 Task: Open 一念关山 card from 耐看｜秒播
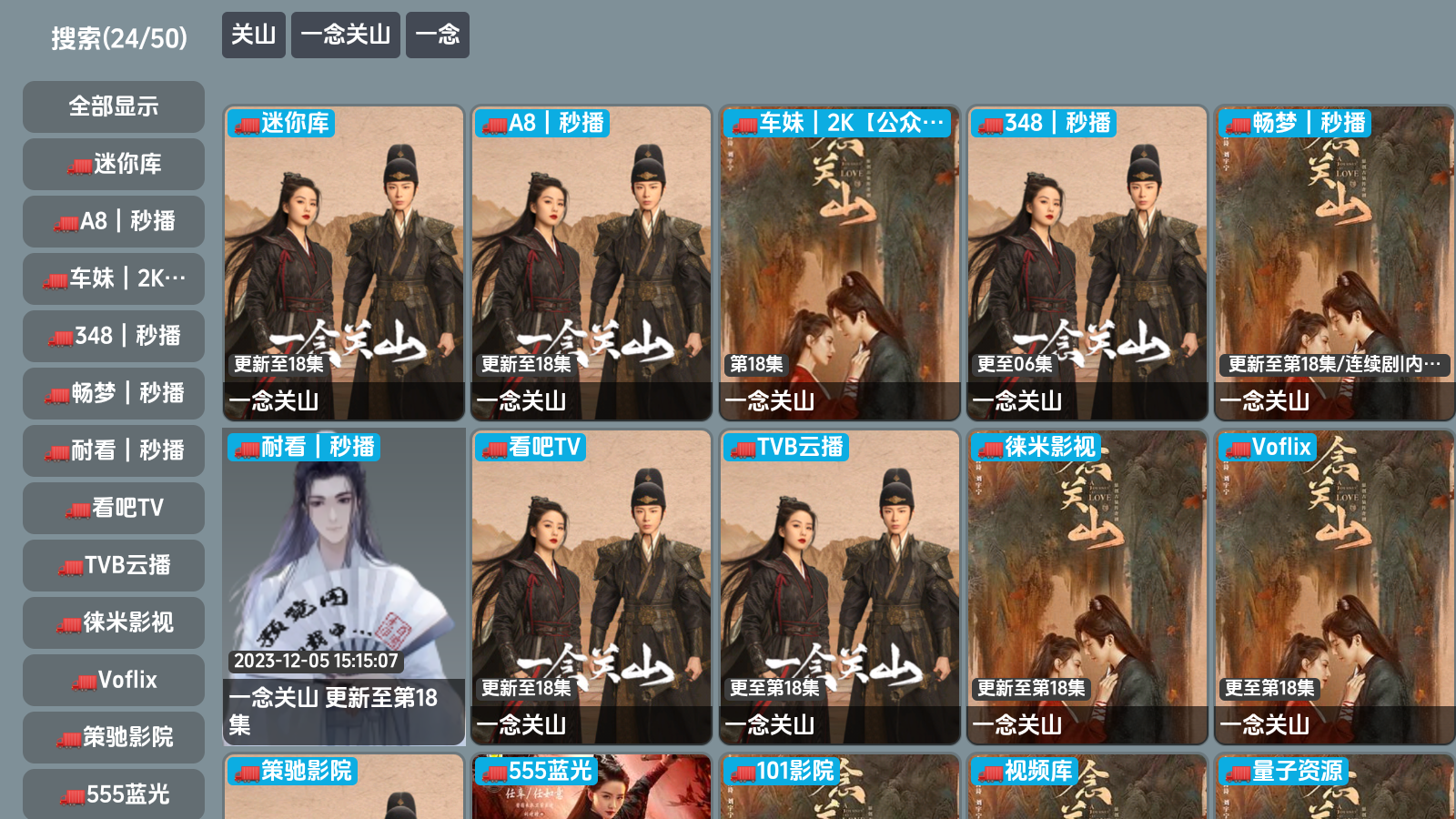[x=344, y=587]
